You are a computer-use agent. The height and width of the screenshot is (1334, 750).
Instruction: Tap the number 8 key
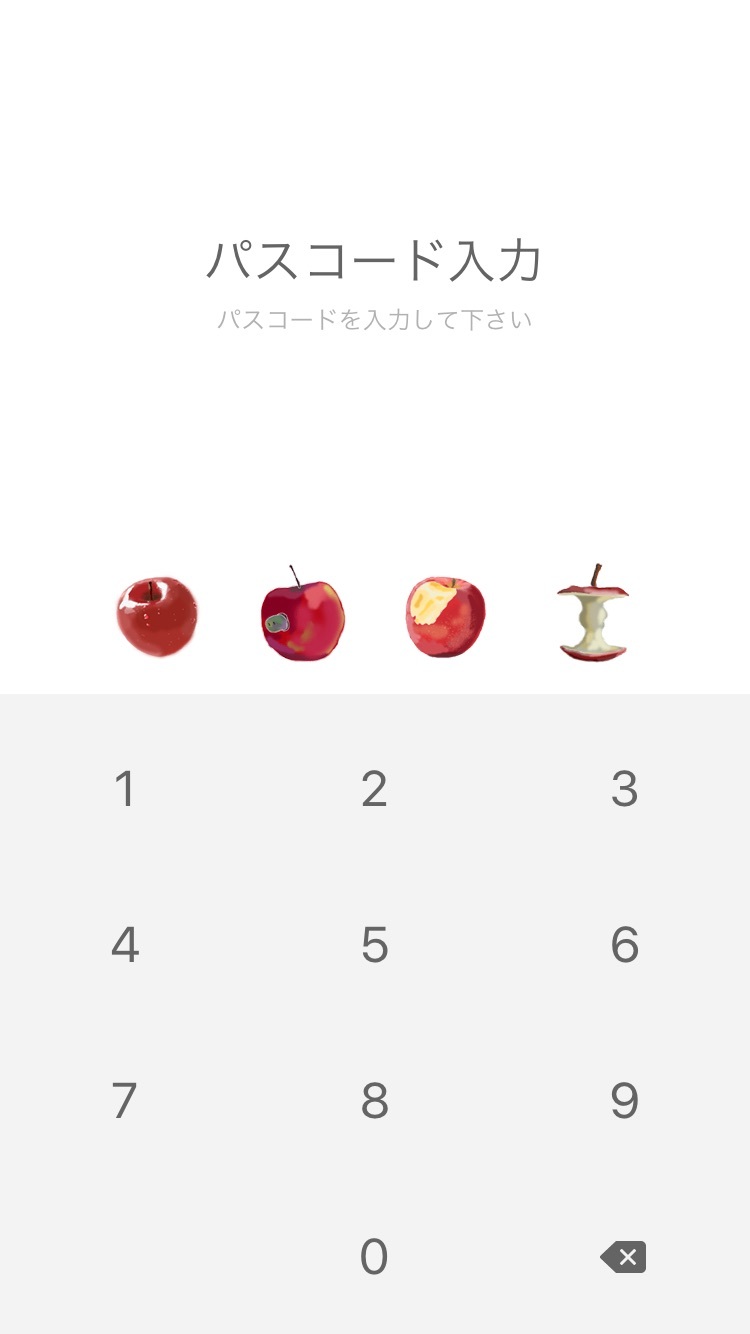point(374,1101)
